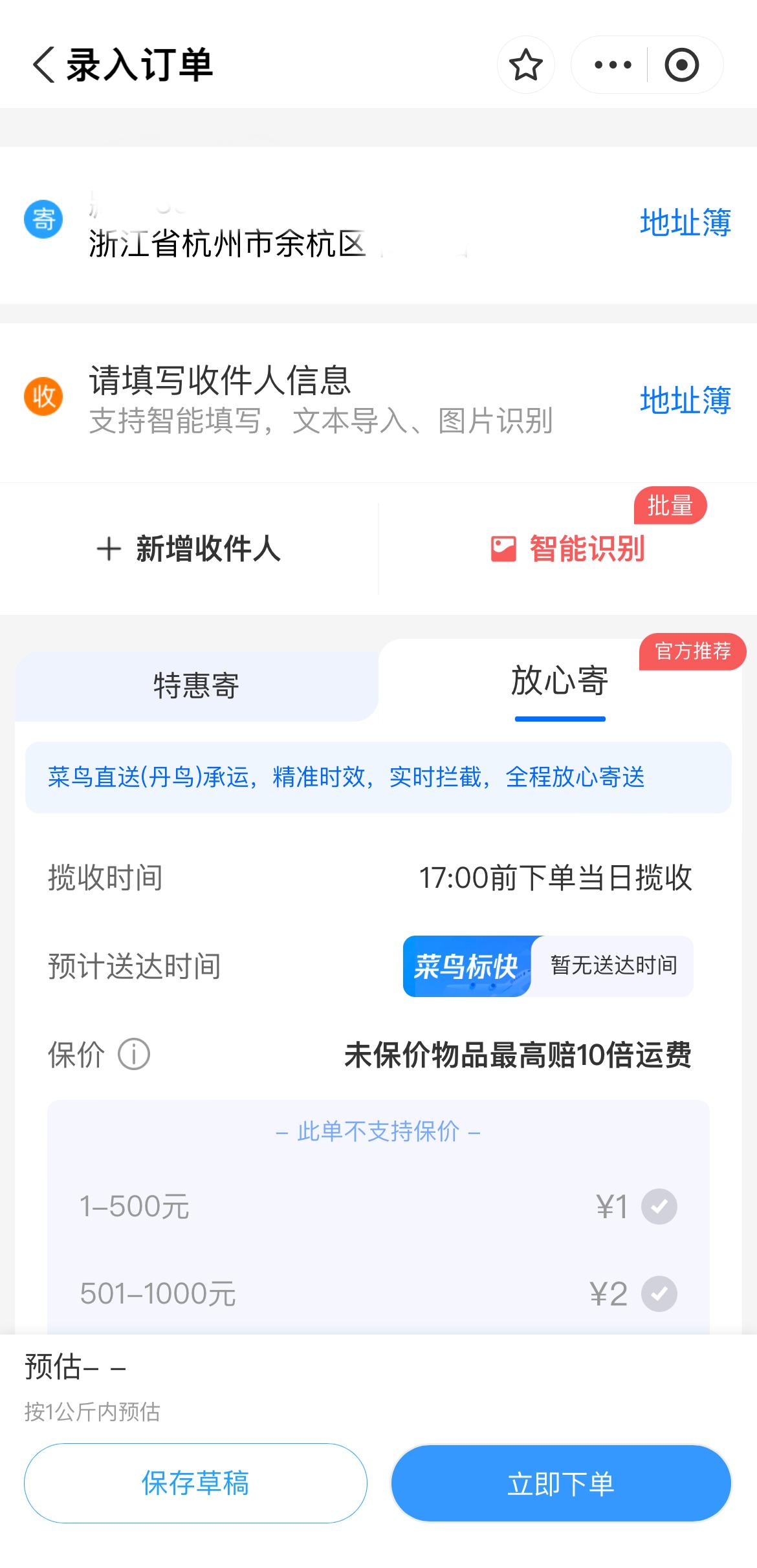757x1568 pixels.
Task: Toggle the ¥1 insurance for 1-500元
Action: point(658,1205)
